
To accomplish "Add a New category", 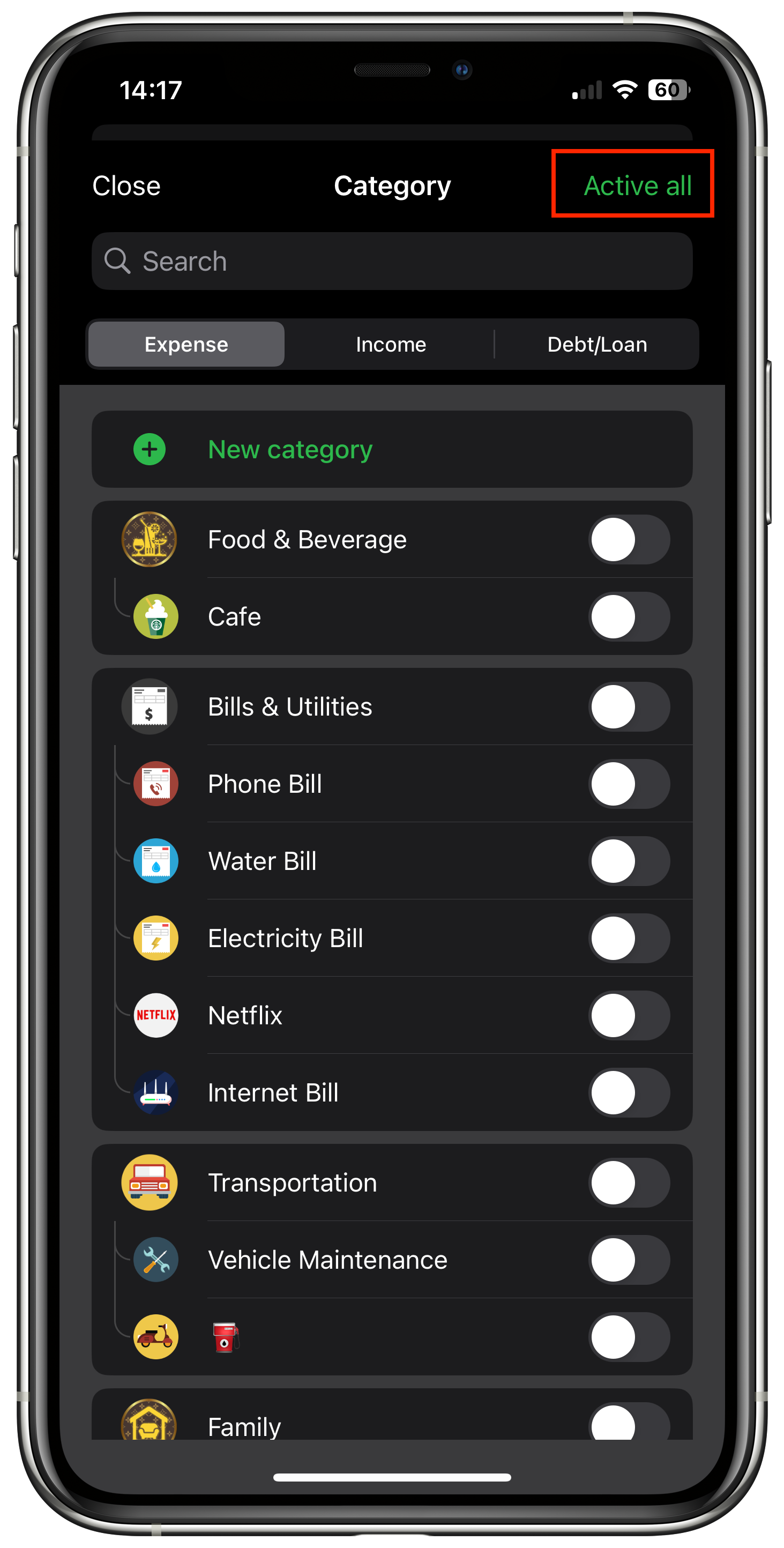I will (289, 450).
